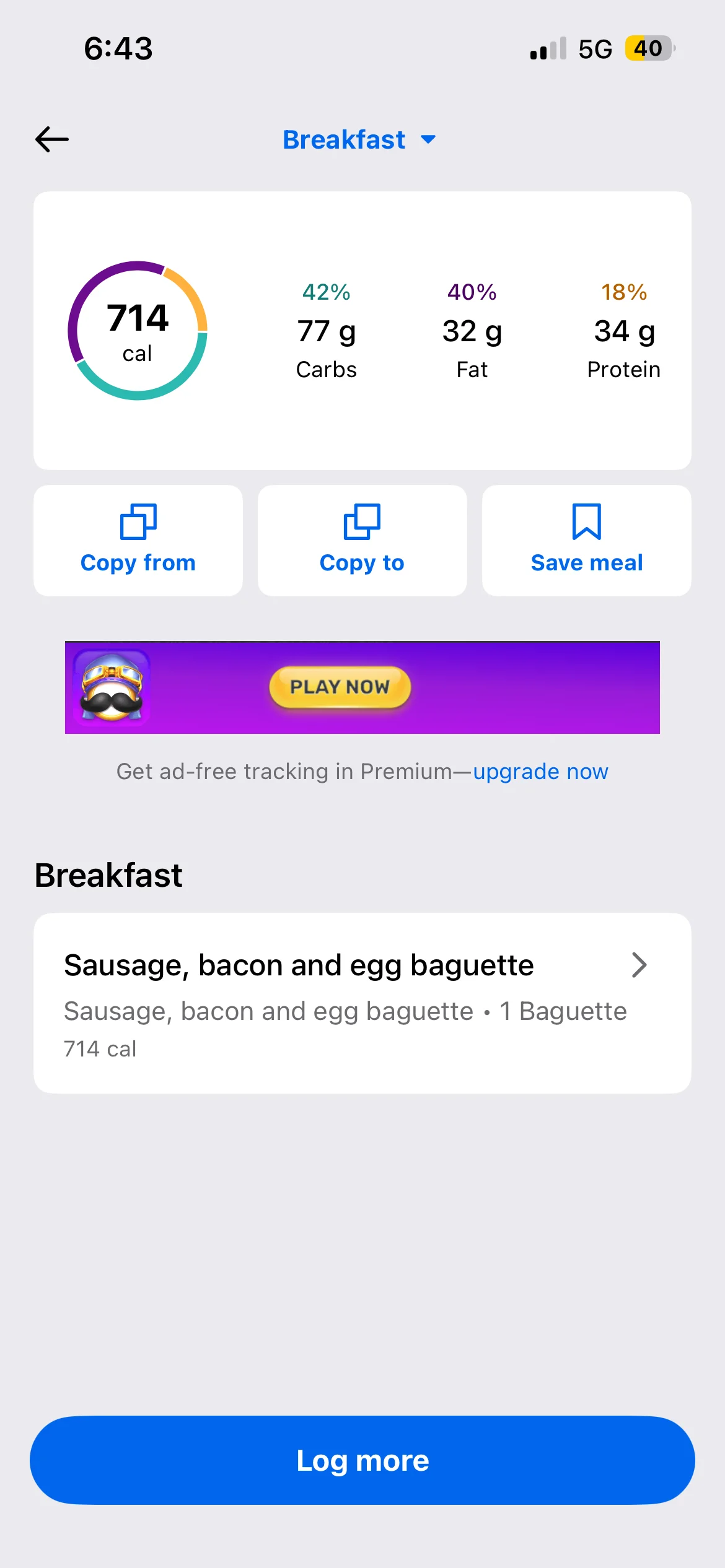
Task: Tap the Copy from button
Action: [138, 540]
